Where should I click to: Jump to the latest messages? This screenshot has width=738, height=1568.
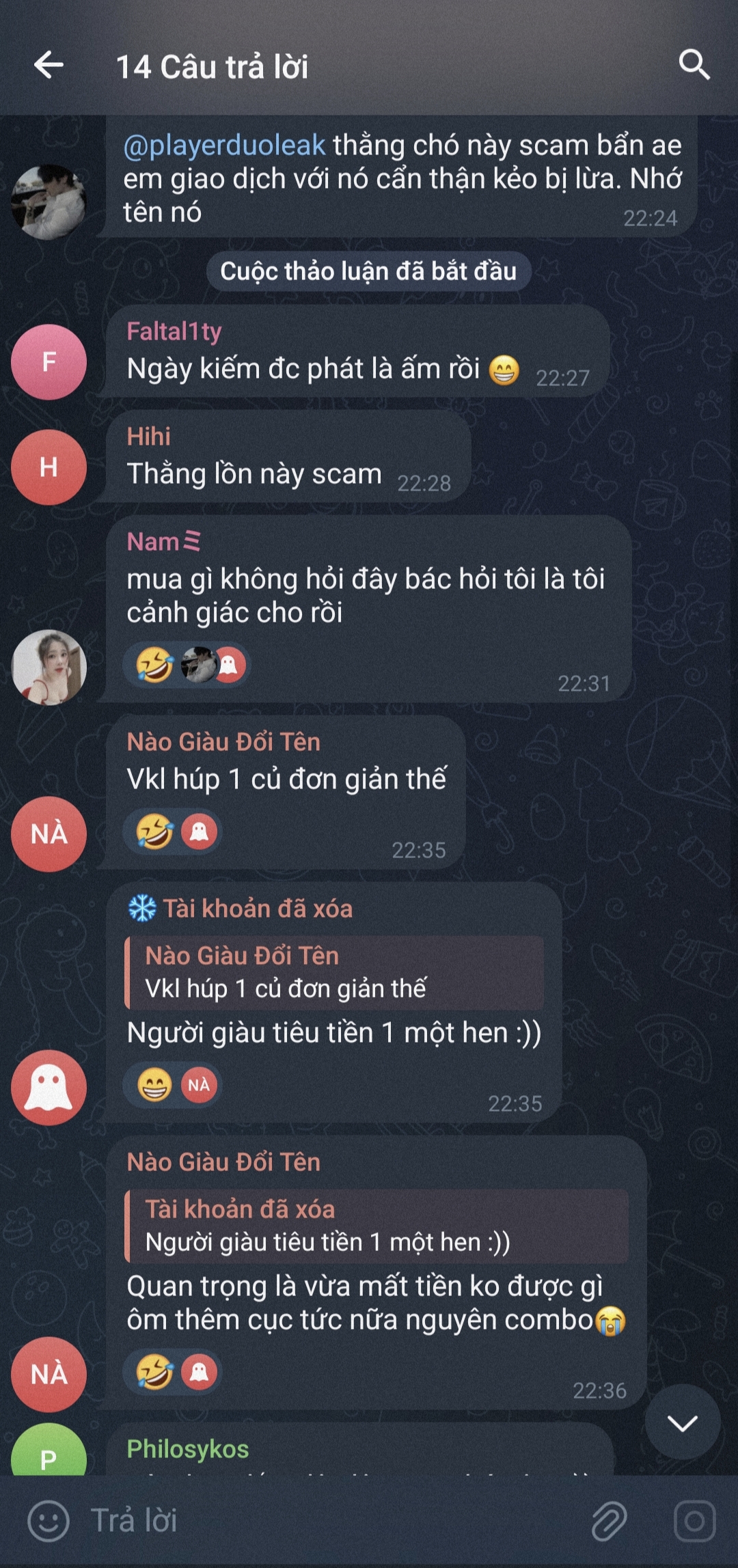point(682,1422)
